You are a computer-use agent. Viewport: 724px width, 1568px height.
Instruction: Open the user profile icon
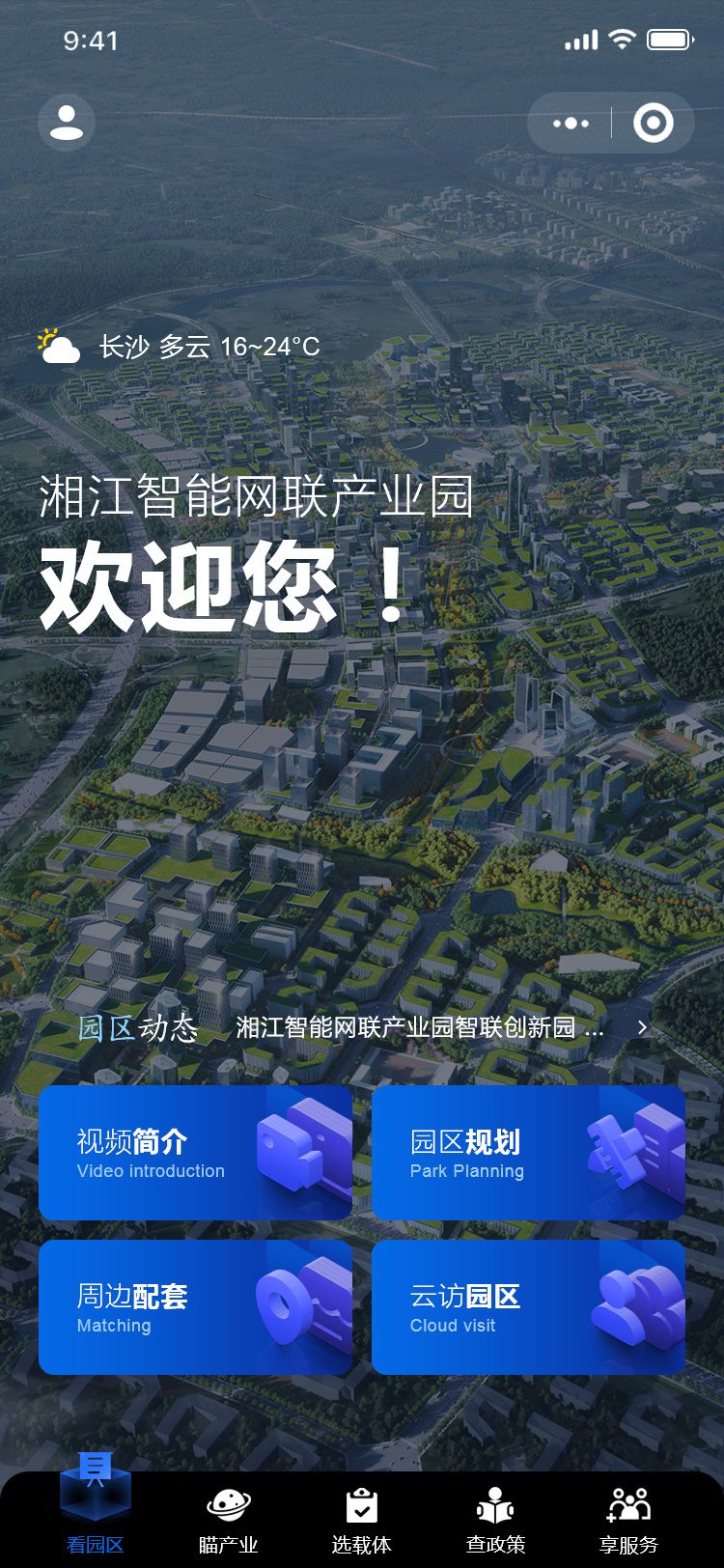point(66,123)
